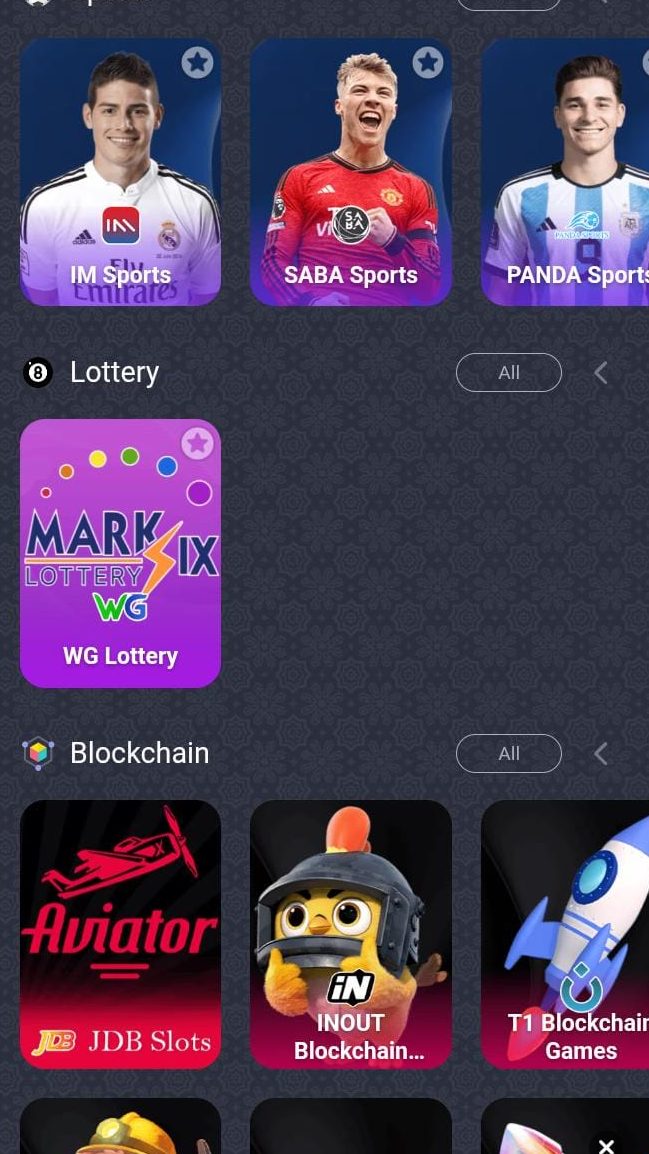The height and width of the screenshot is (1154, 649).
Task: Open INOUT Blockchain games
Action: pyautogui.click(x=350, y=934)
